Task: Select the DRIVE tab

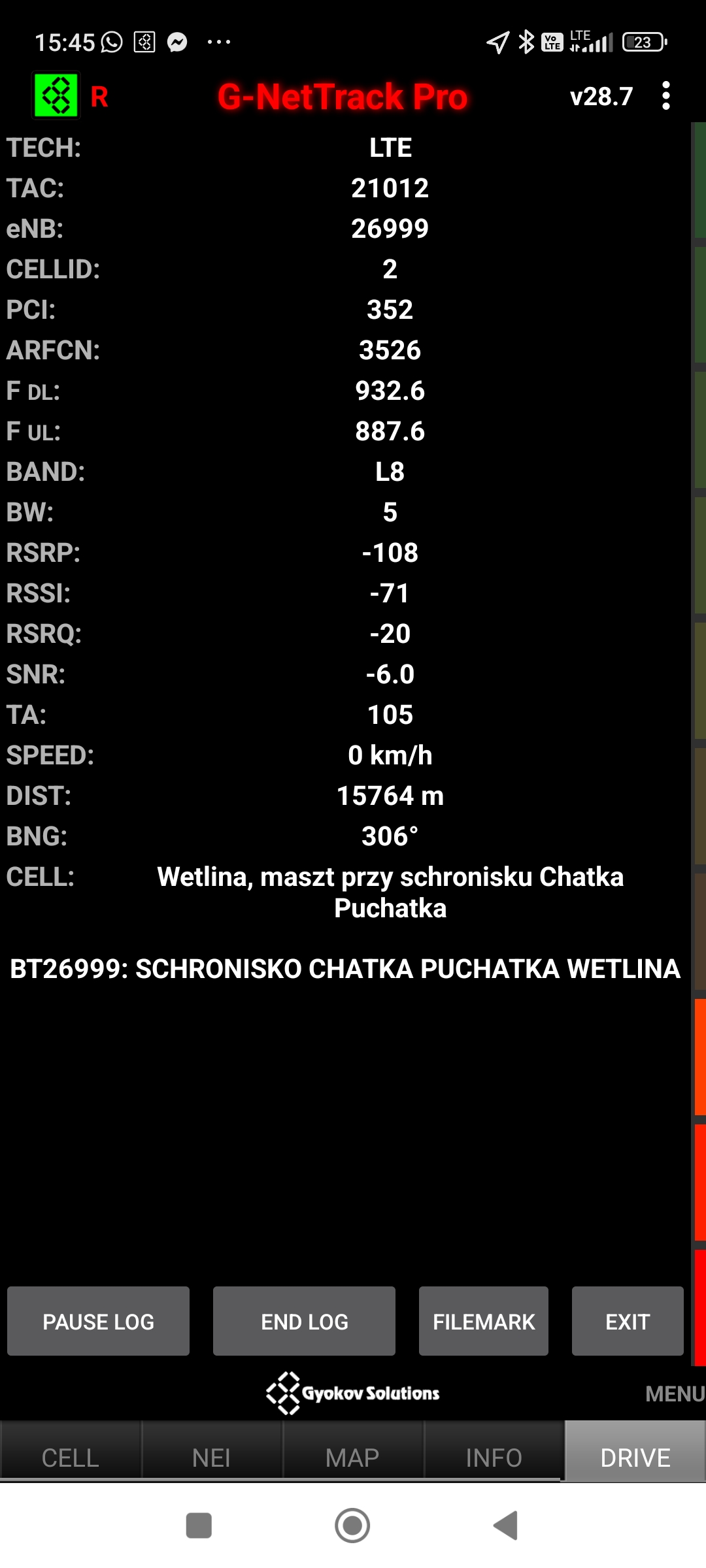Action: coord(635,1457)
